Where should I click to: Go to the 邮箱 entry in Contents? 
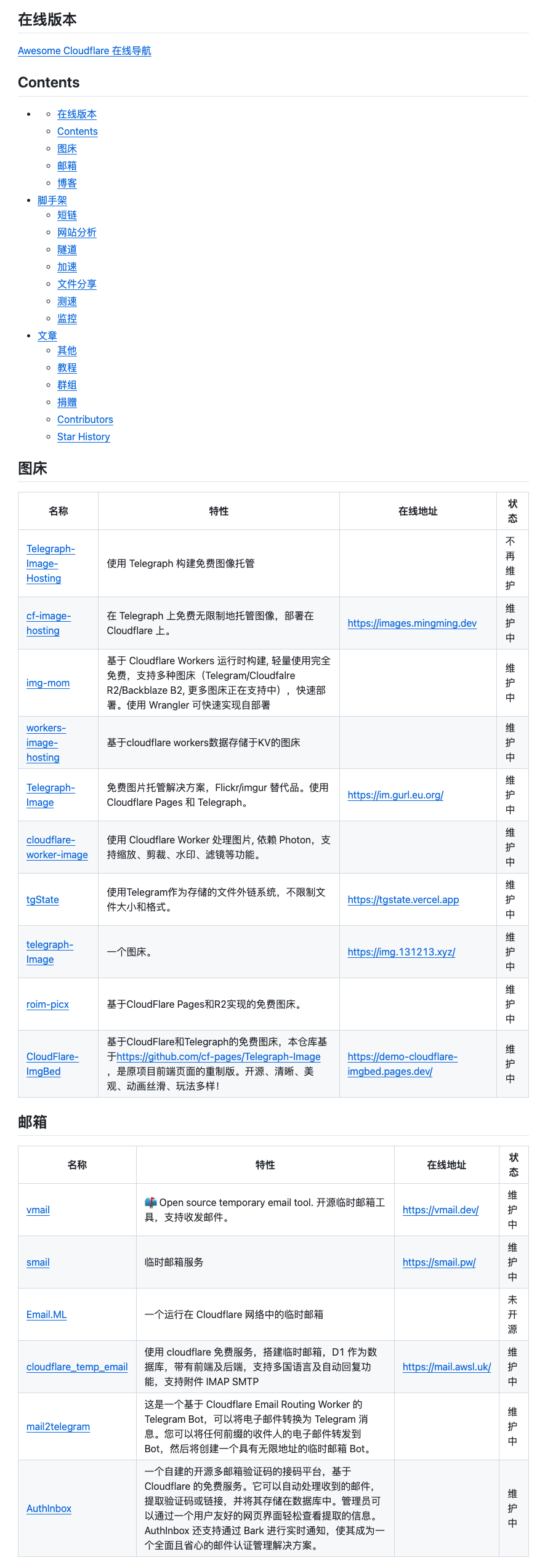(67, 166)
